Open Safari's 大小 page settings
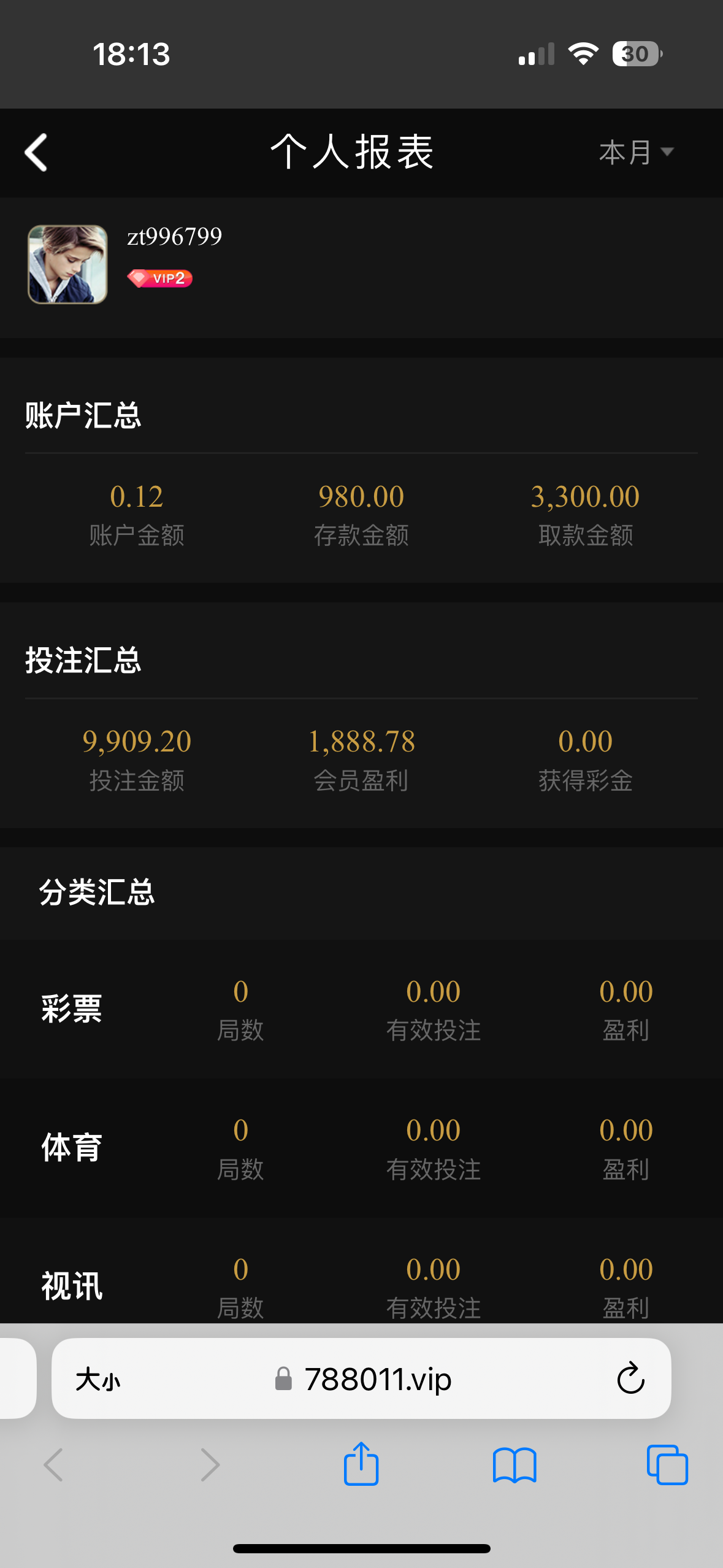 pyautogui.click(x=98, y=1380)
